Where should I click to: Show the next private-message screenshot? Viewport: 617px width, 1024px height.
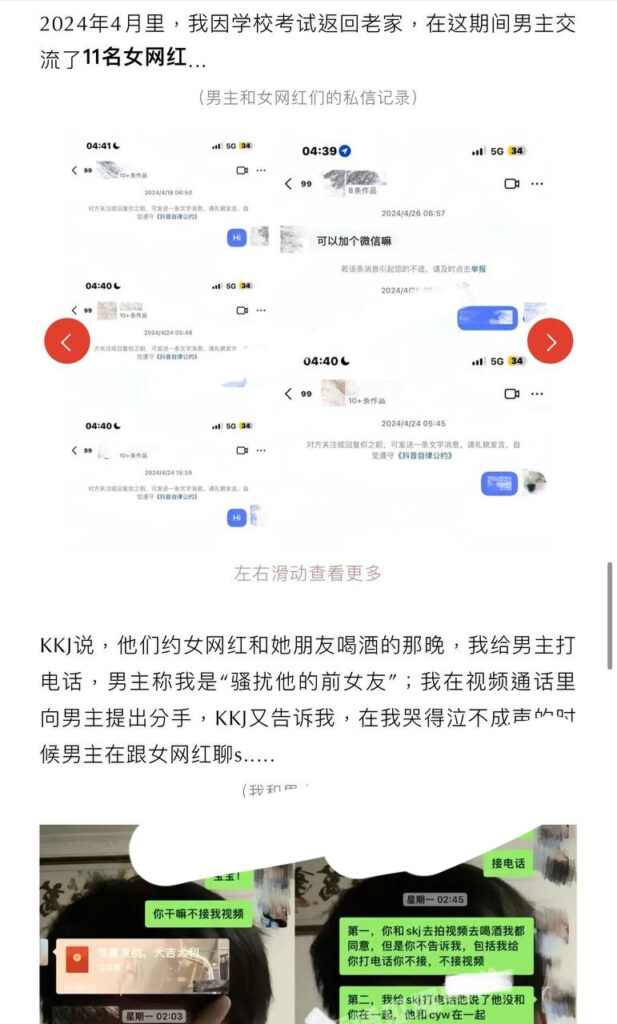tap(550, 342)
